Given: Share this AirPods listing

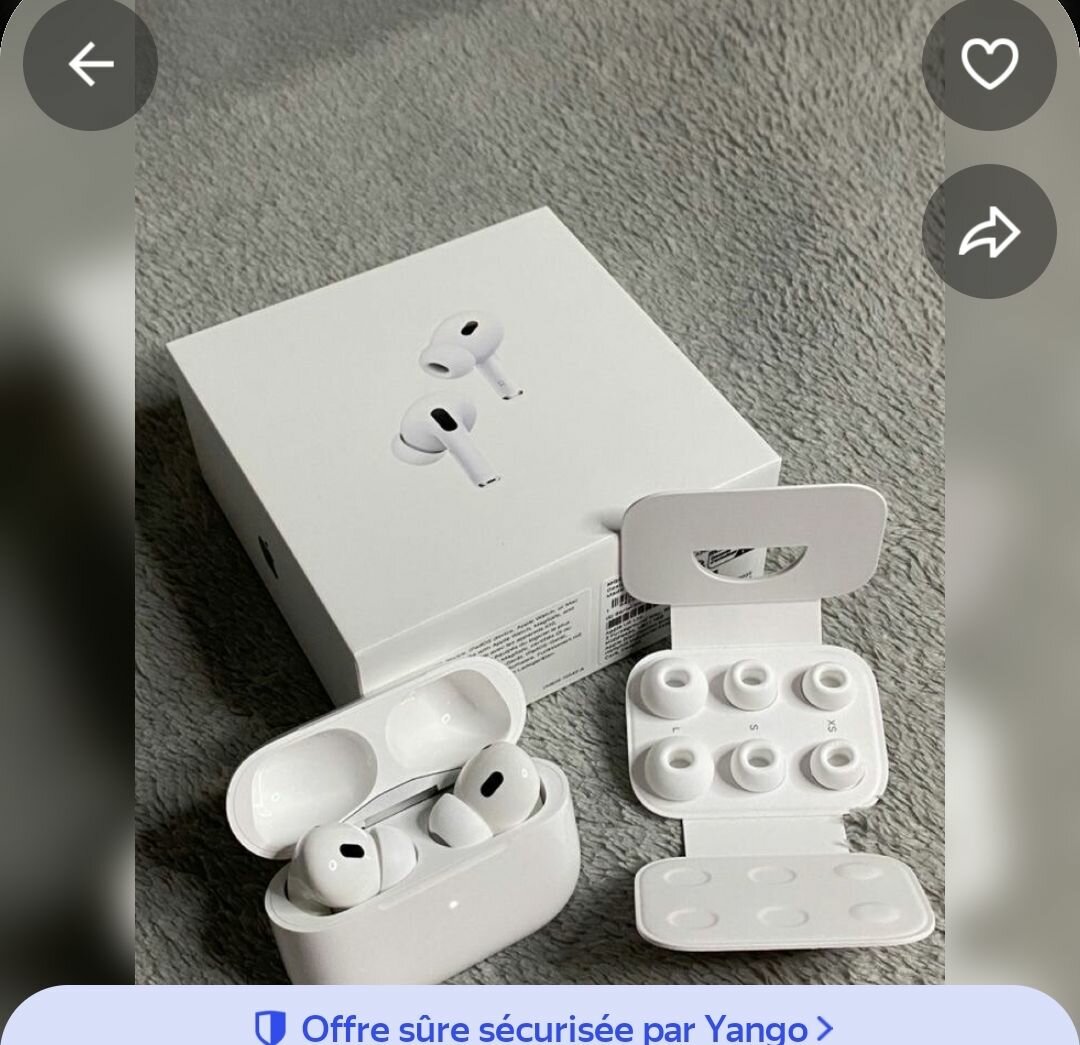Looking at the screenshot, I should (x=989, y=232).
